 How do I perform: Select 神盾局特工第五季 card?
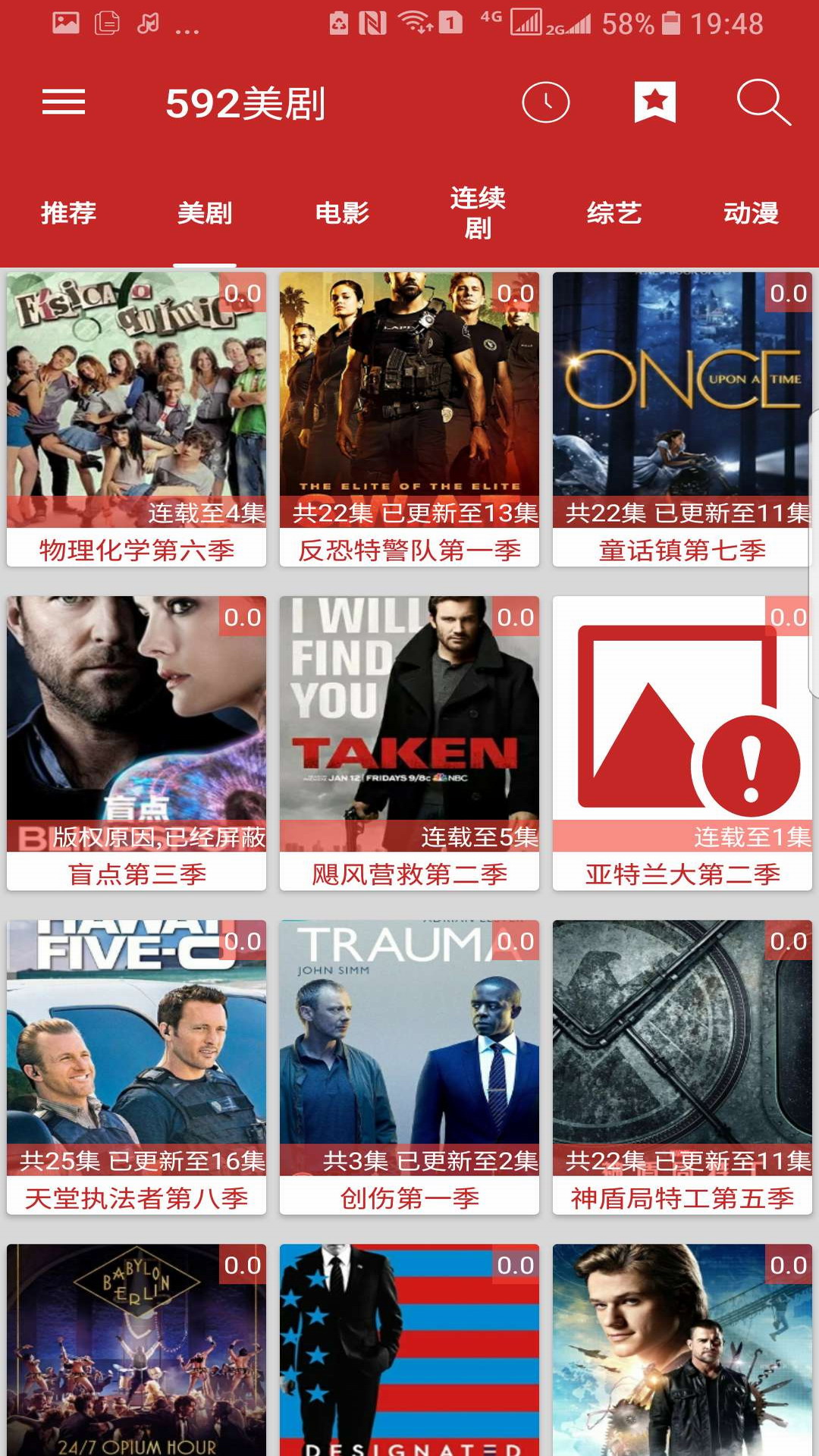pos(682,1066)
